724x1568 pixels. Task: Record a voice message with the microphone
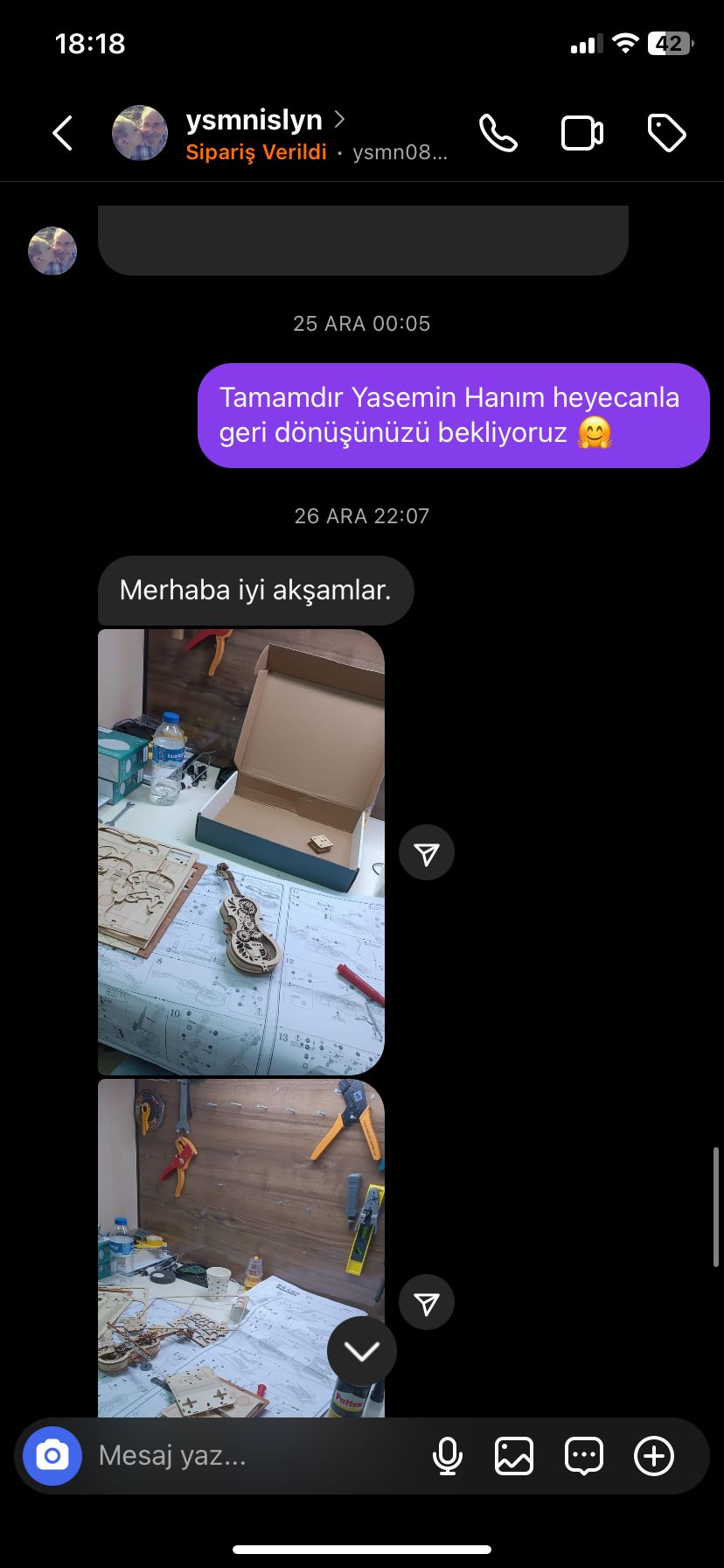[x=448, y=1456]
